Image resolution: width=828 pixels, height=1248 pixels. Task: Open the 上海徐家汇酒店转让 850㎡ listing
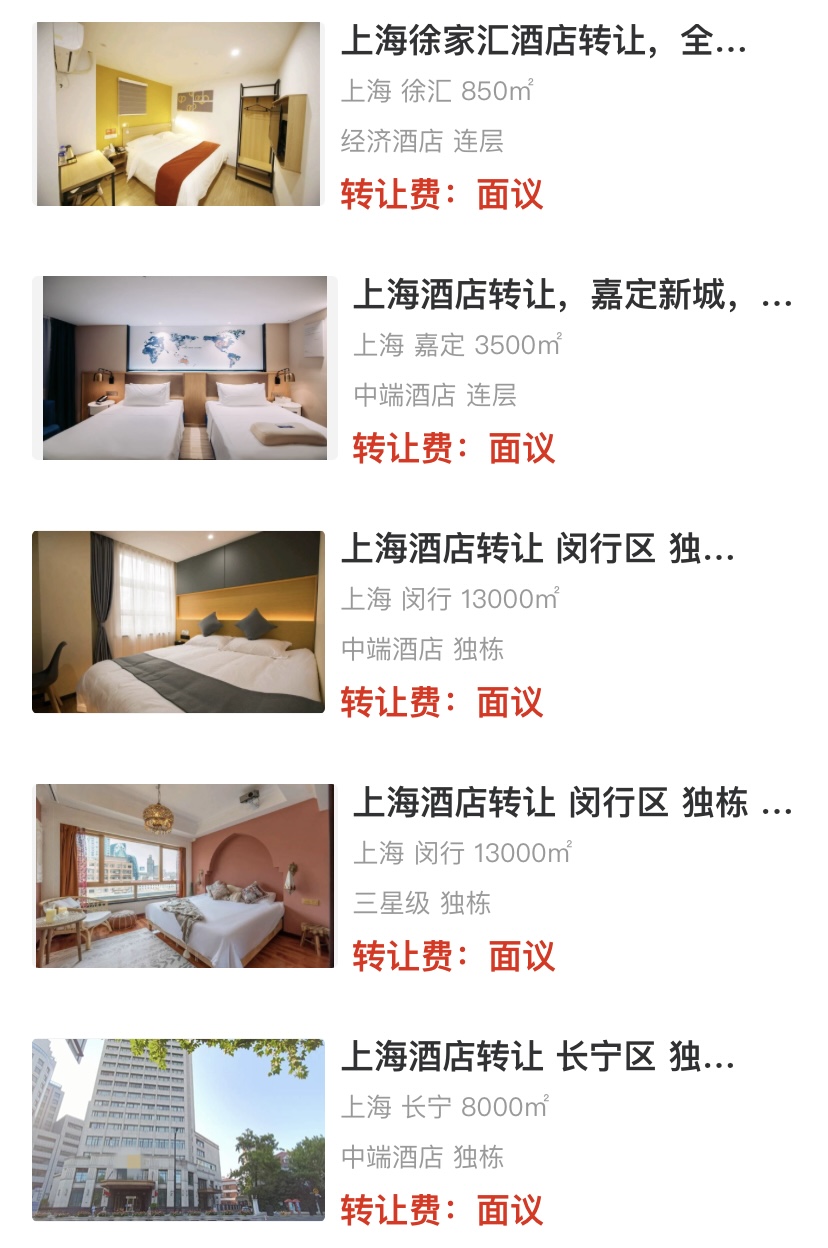pos(543,43)
